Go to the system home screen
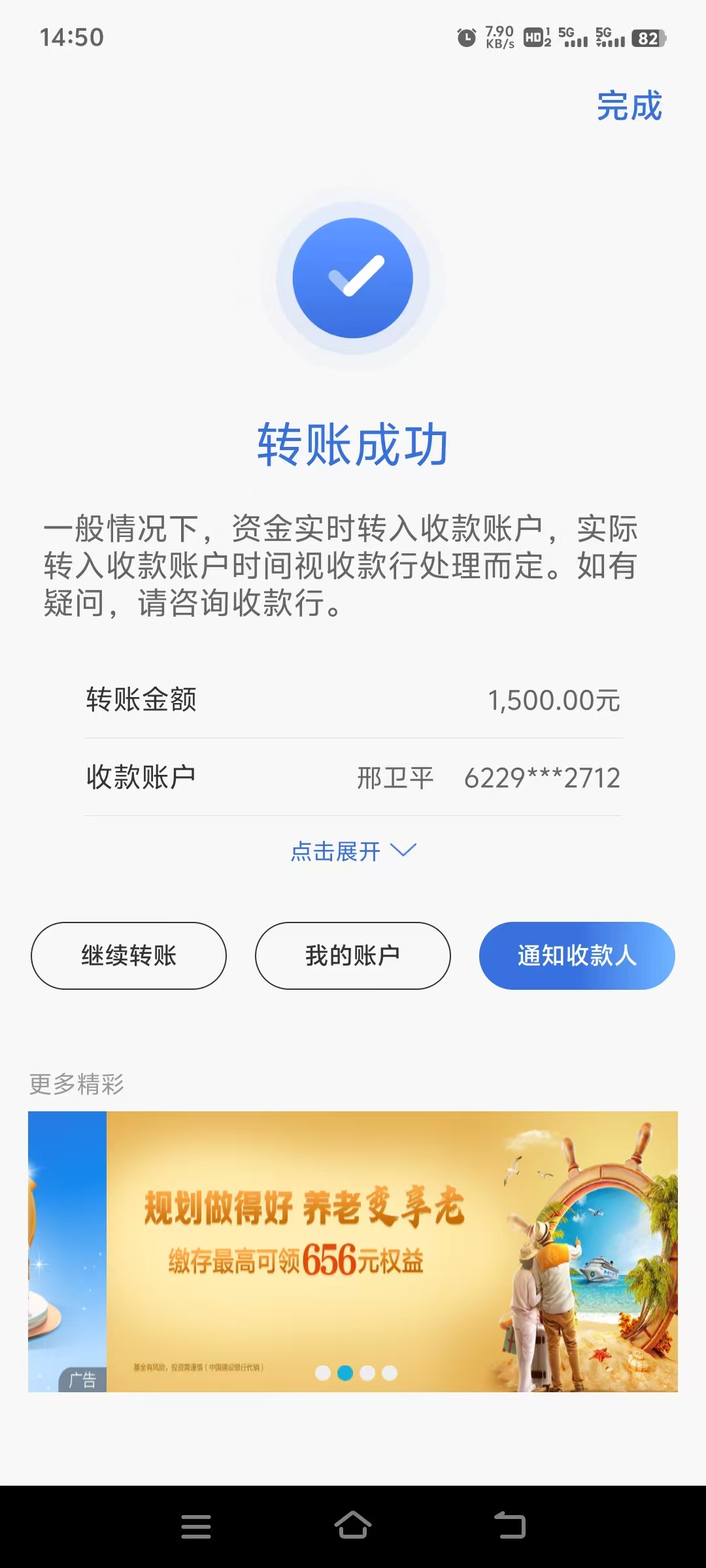The width and height of the screenshot is (706, 1568). pyautogui.click(x=352, y=1526)
